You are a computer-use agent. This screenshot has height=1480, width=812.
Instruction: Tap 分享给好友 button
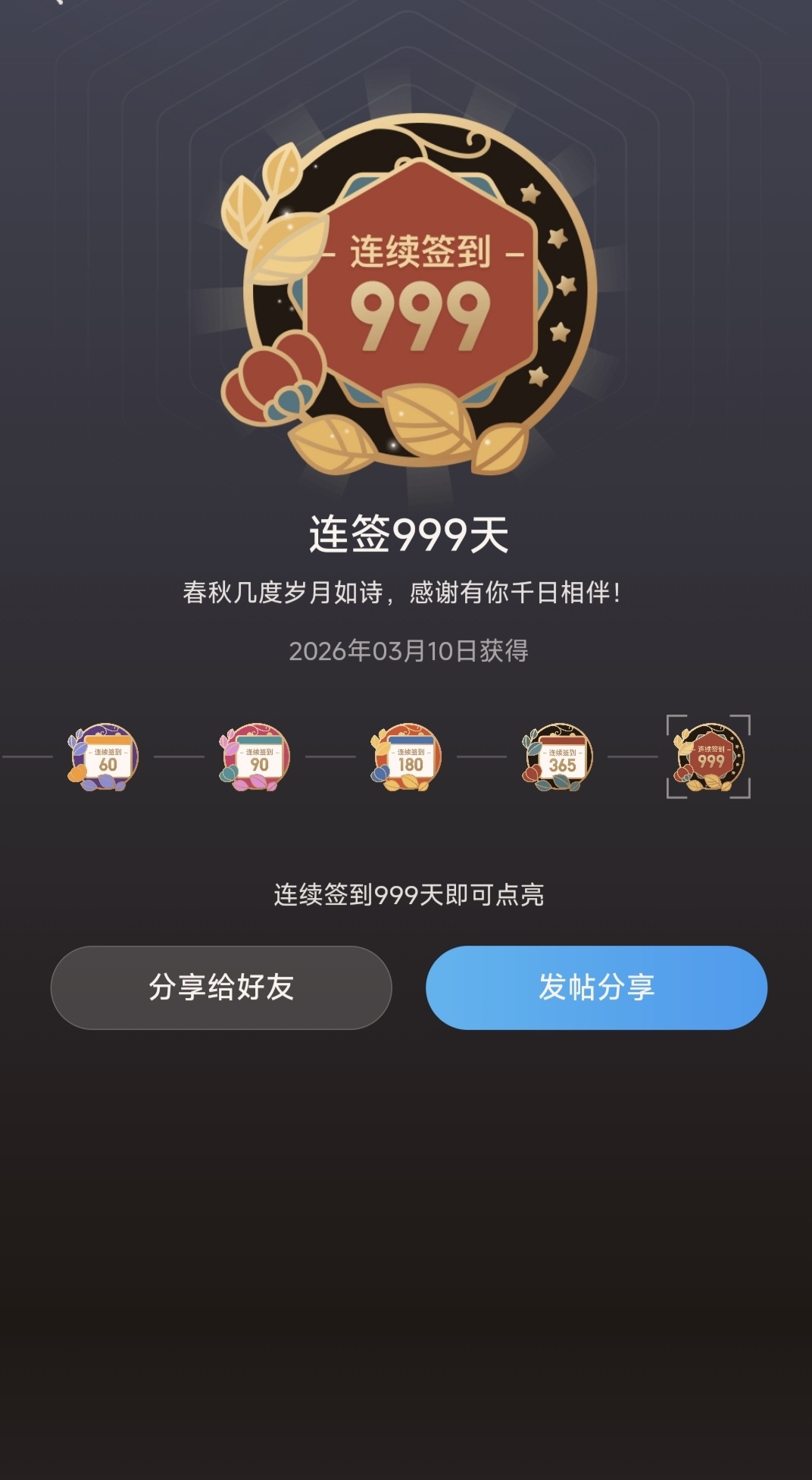click(221, 987)
